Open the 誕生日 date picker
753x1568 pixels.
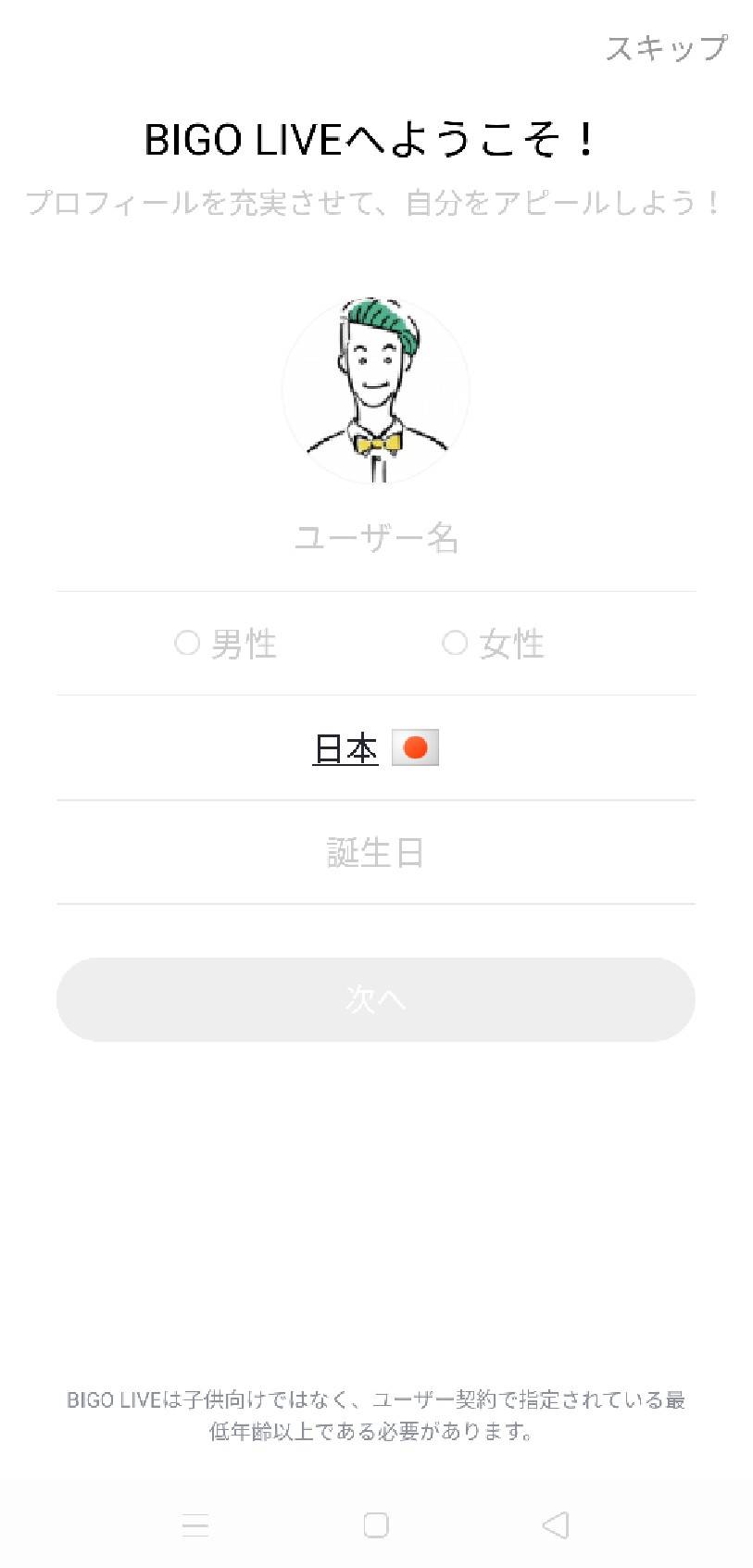click(376, 852)
